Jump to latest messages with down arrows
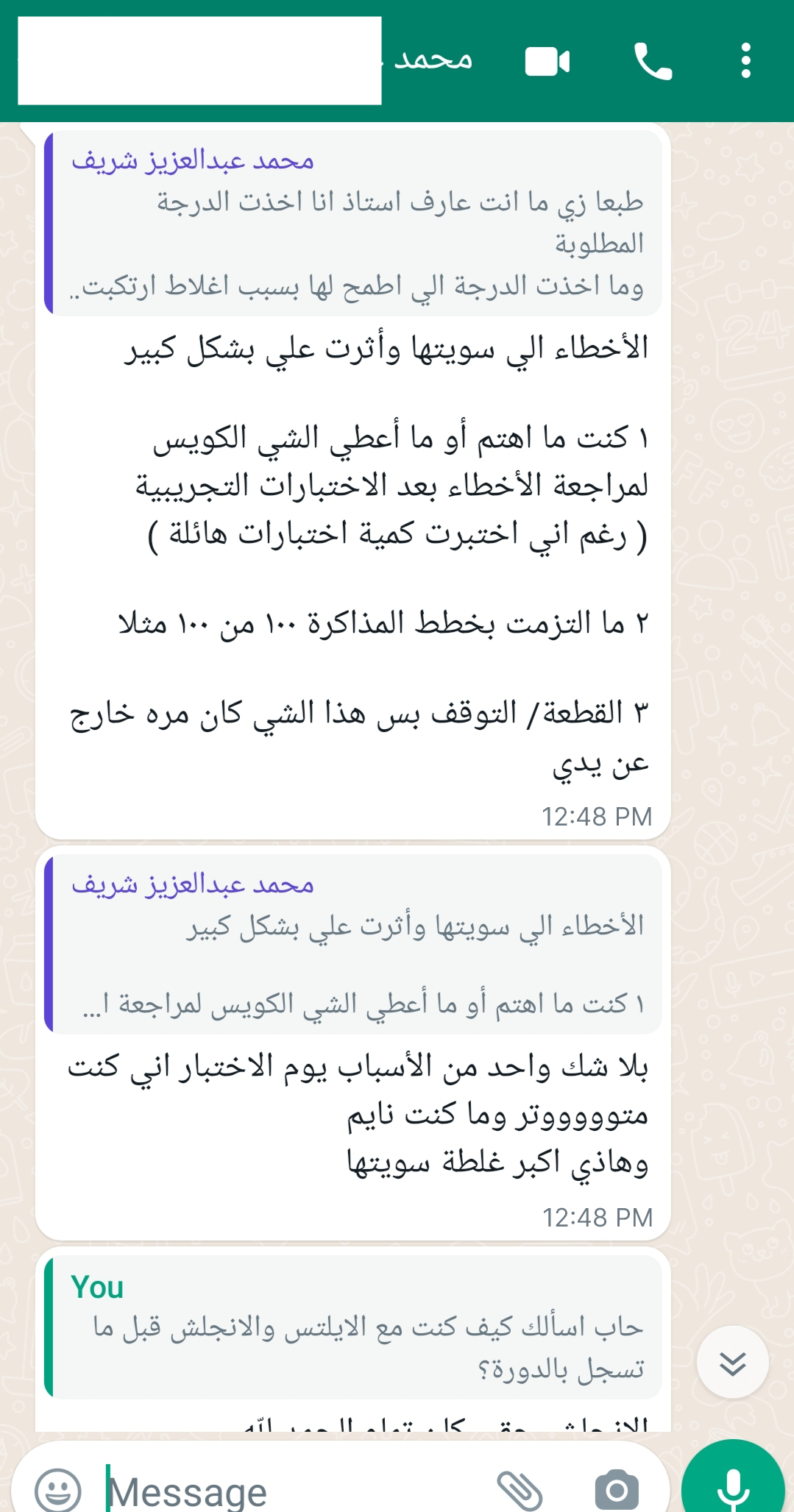The width and height of the screenshot is (794, 1512). [733, 1363]
